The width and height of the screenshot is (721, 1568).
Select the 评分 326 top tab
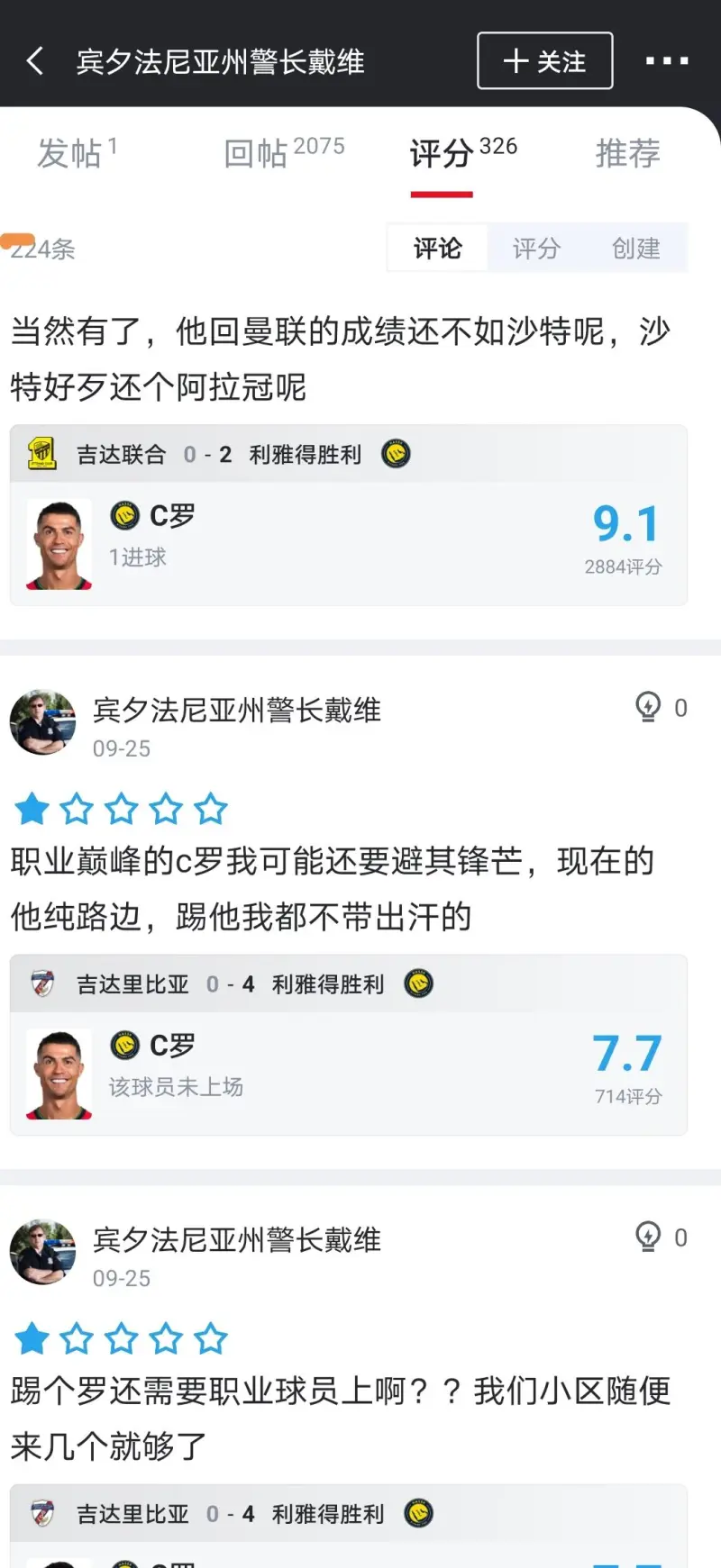pos(462,153)
